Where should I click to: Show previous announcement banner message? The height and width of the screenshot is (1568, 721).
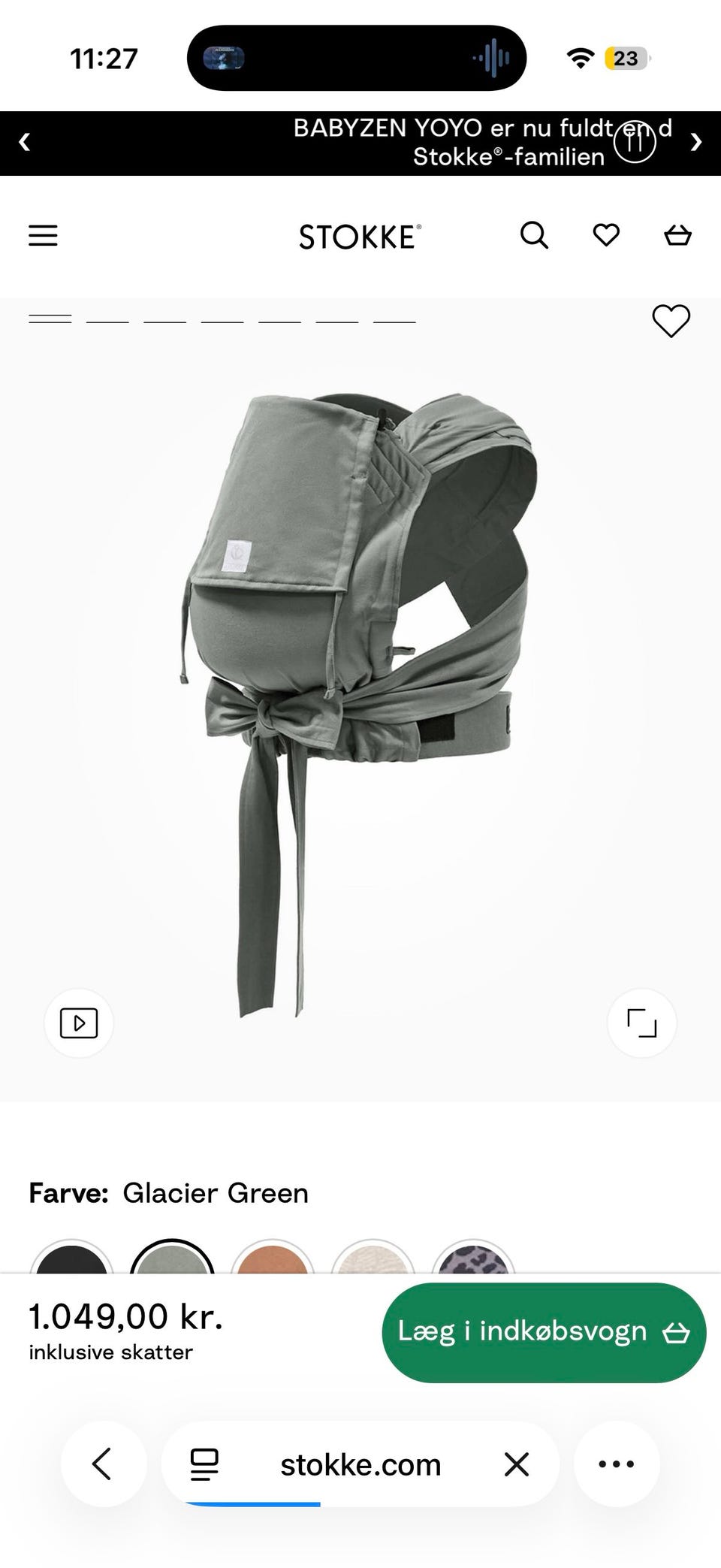[x=25, y=143]
